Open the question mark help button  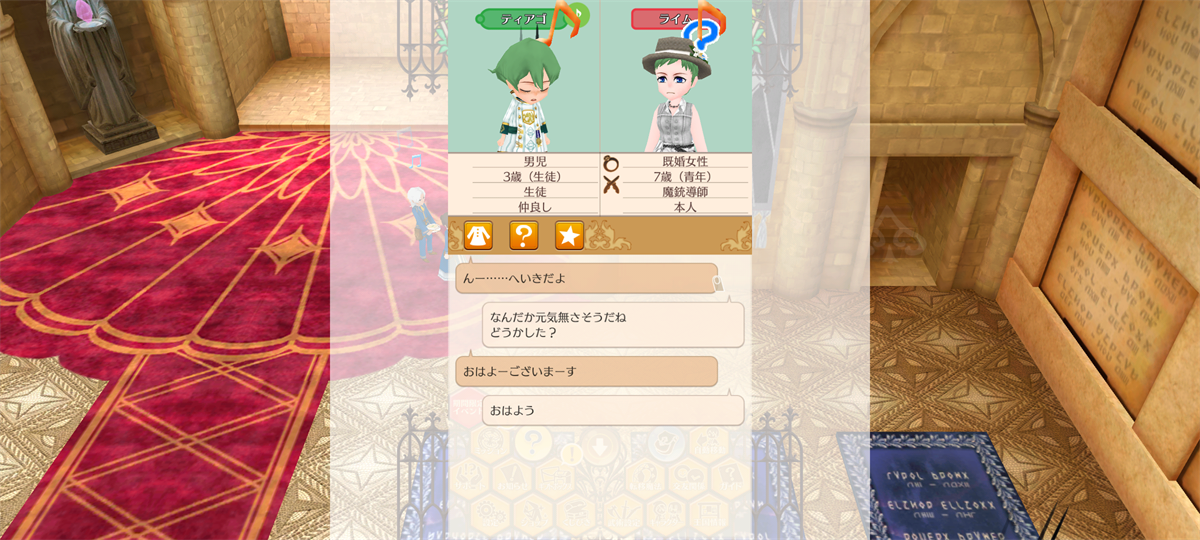pyautogui.click(x=524, y=236)
